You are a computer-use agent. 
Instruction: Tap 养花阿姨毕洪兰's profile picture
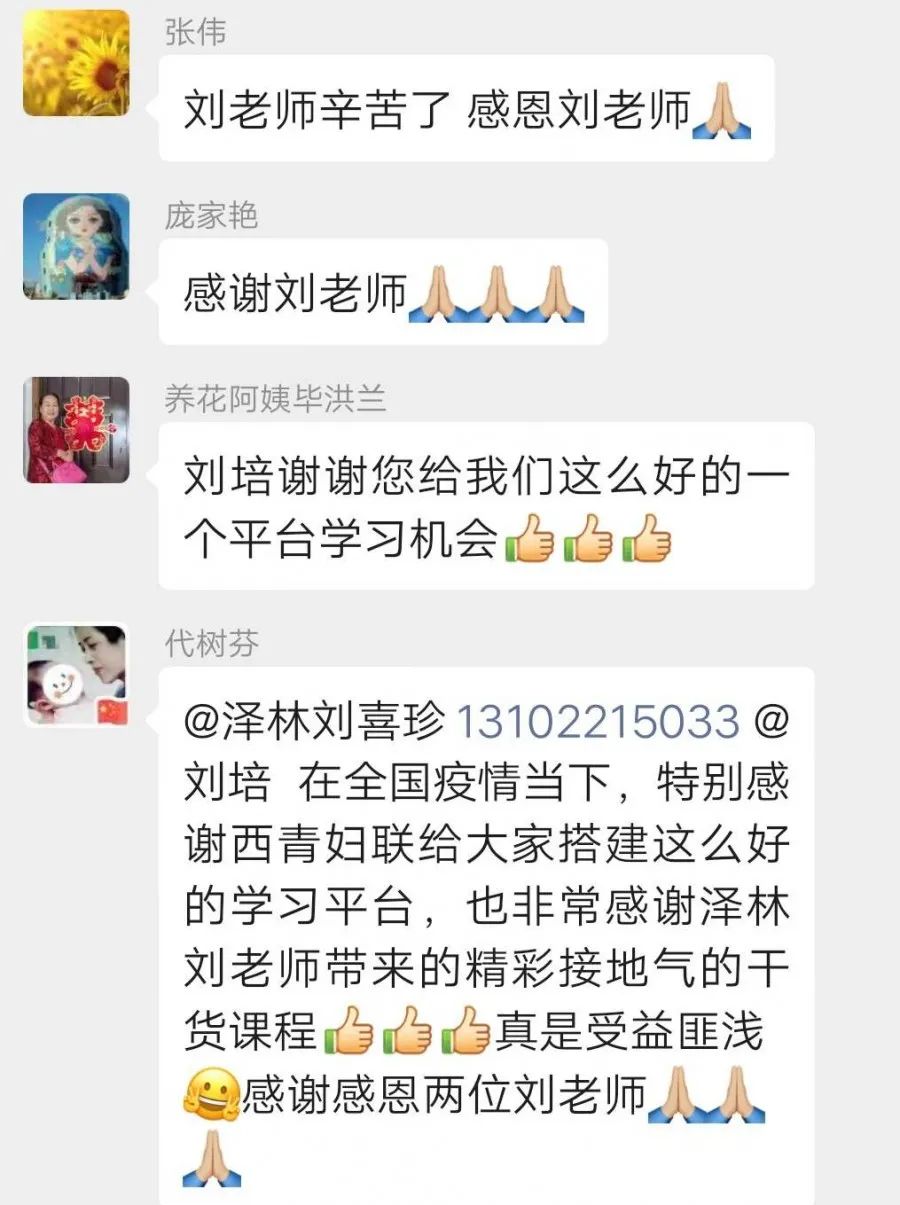pos(76,430)
